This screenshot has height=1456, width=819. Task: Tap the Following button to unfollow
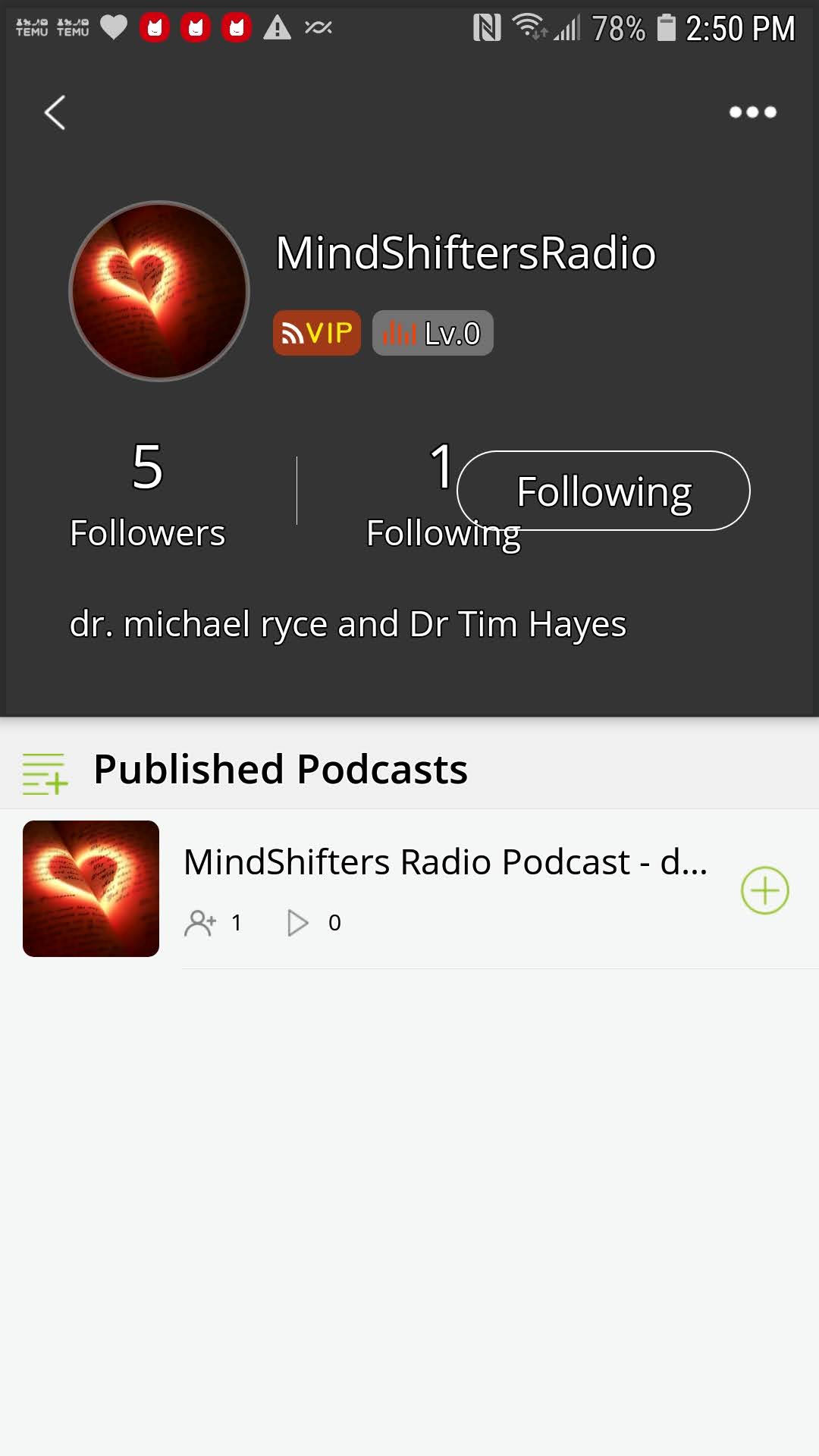(x=604, y=491)
